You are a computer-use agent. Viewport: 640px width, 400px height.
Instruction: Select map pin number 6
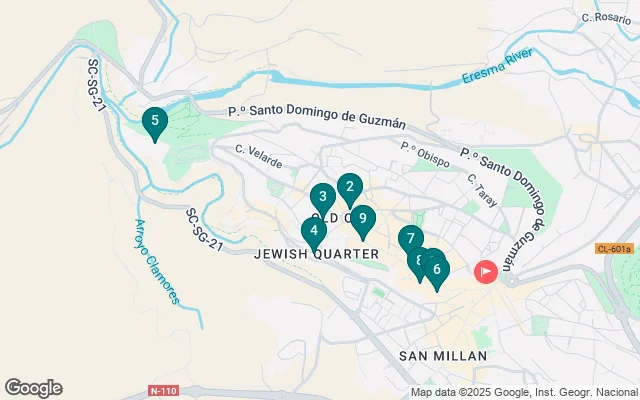pos(438,270)
